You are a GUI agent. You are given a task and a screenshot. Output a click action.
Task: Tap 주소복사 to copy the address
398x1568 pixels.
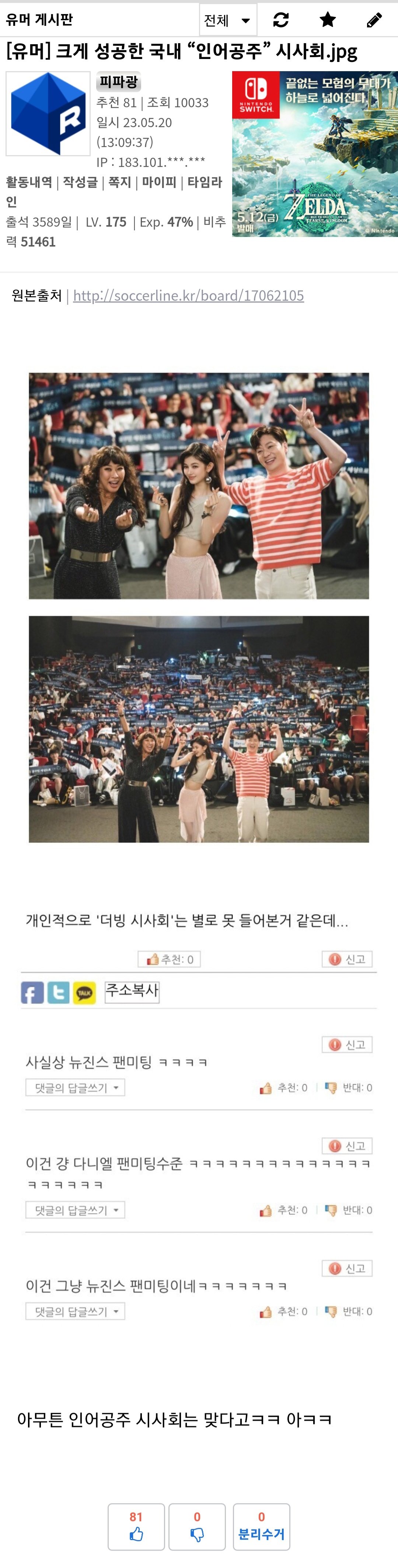coord(132,992)
